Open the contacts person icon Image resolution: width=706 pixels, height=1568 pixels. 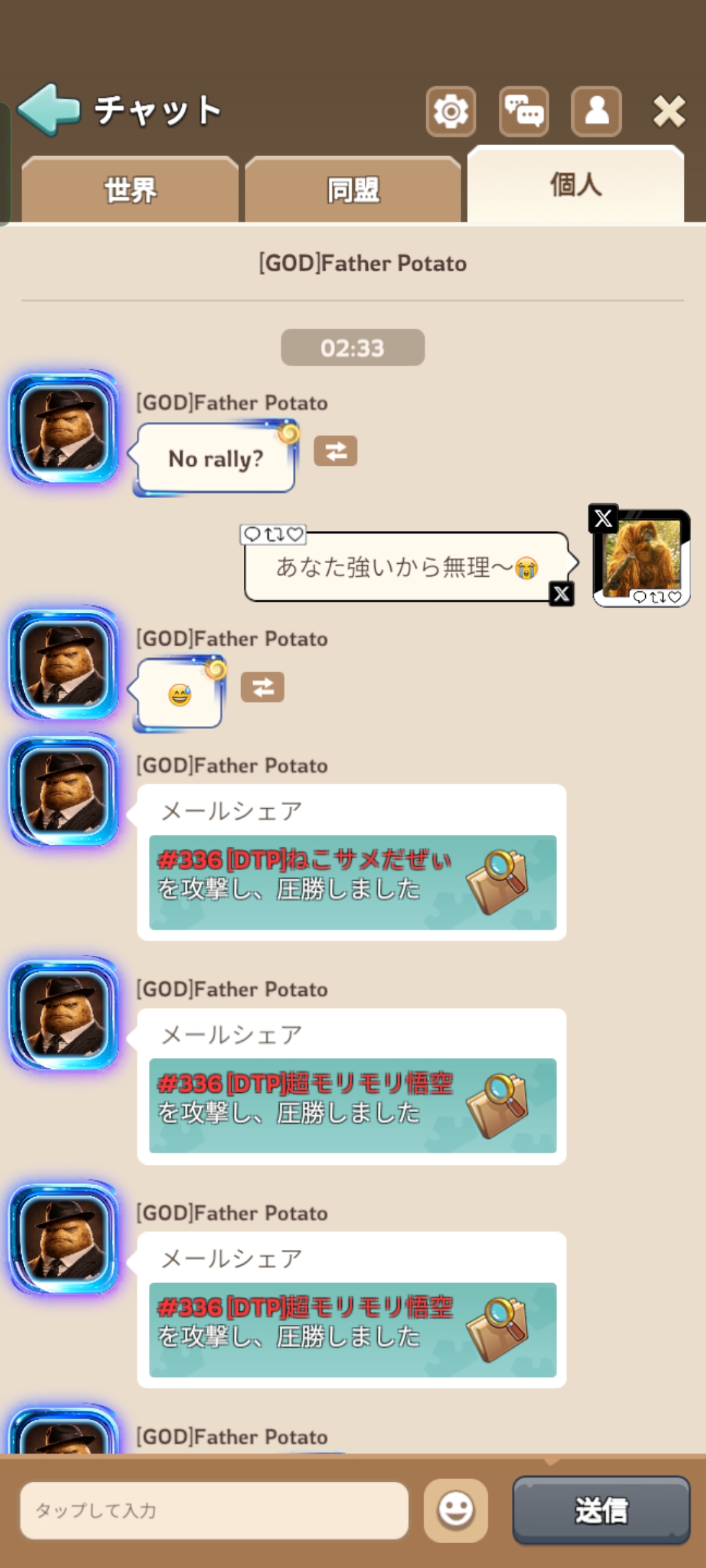coord(596,112)
